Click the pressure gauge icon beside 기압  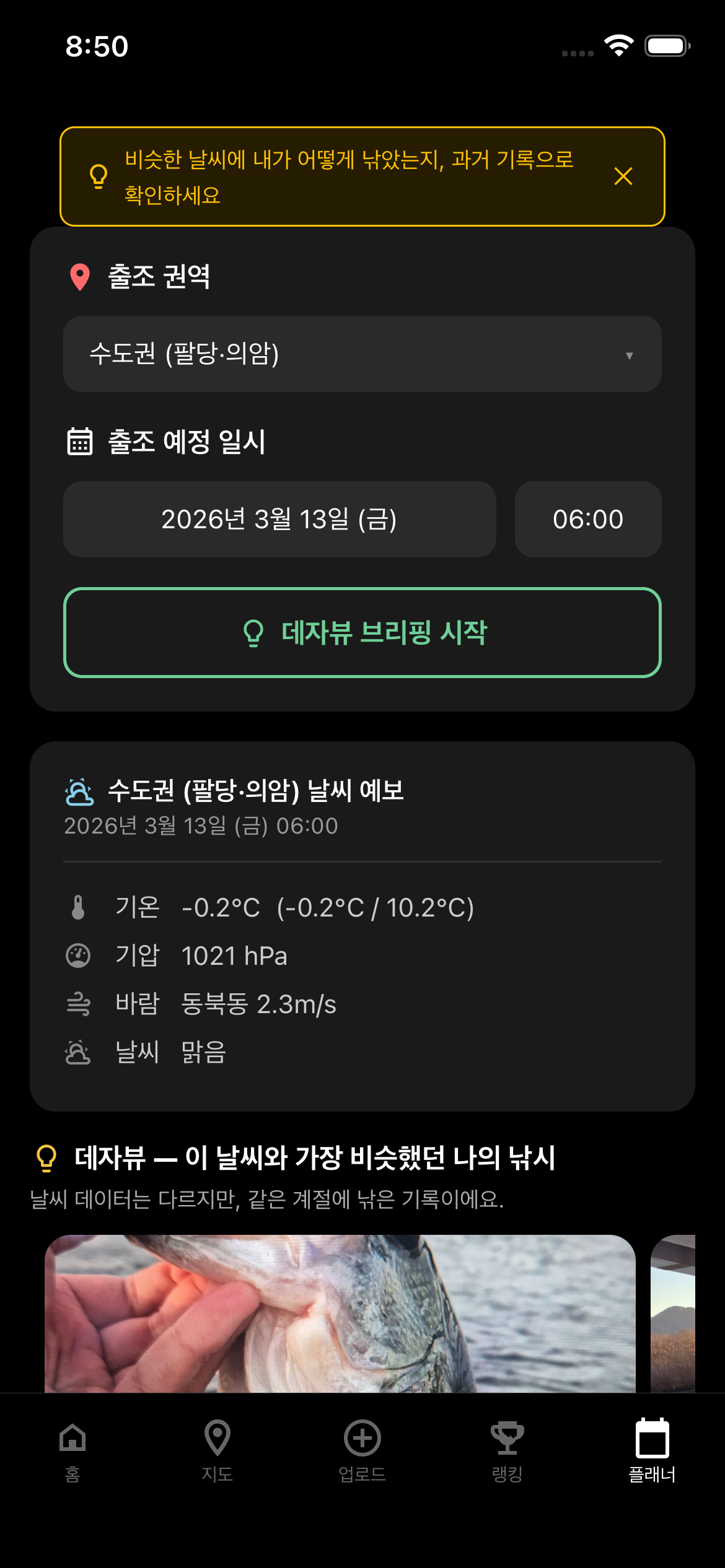point(76,956)
